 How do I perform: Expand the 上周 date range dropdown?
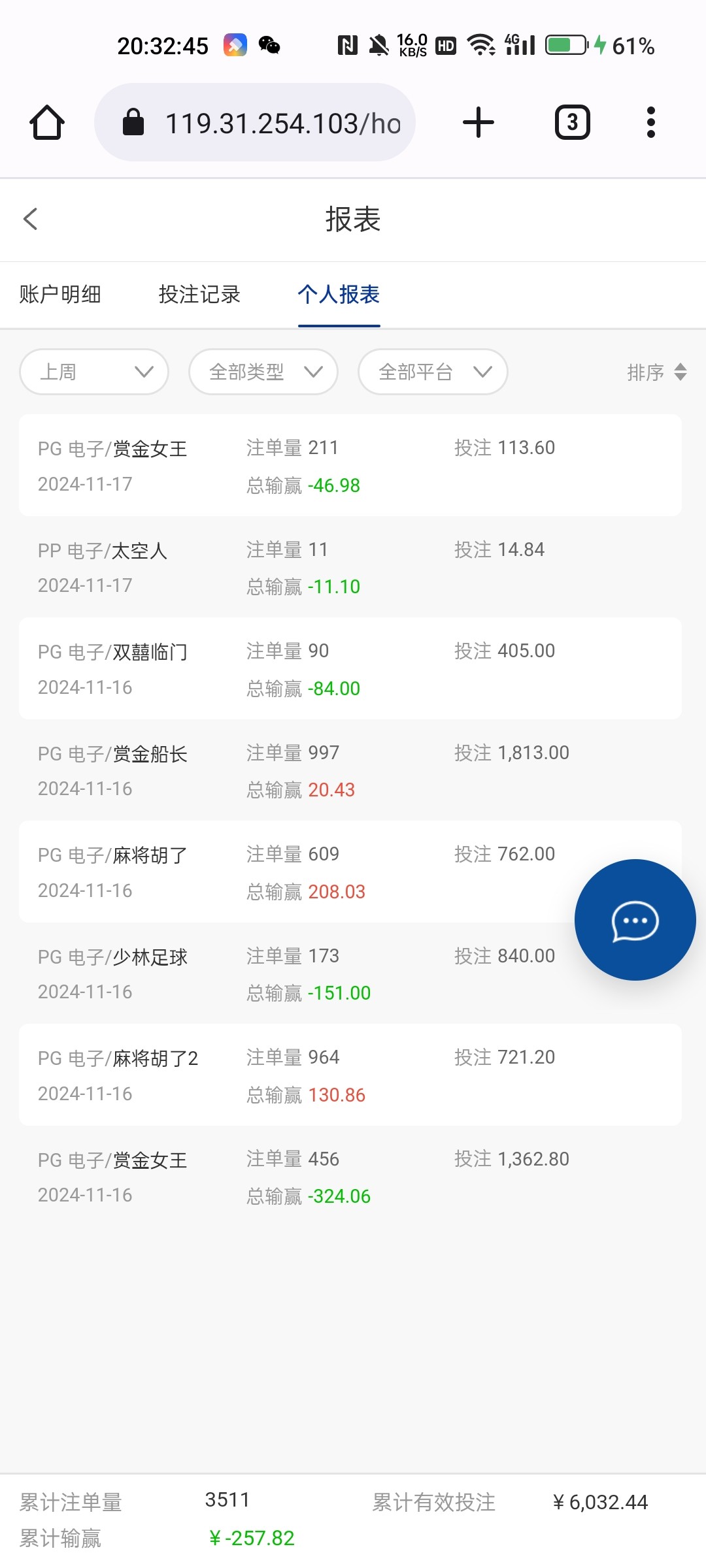click(x=94, y=372)
